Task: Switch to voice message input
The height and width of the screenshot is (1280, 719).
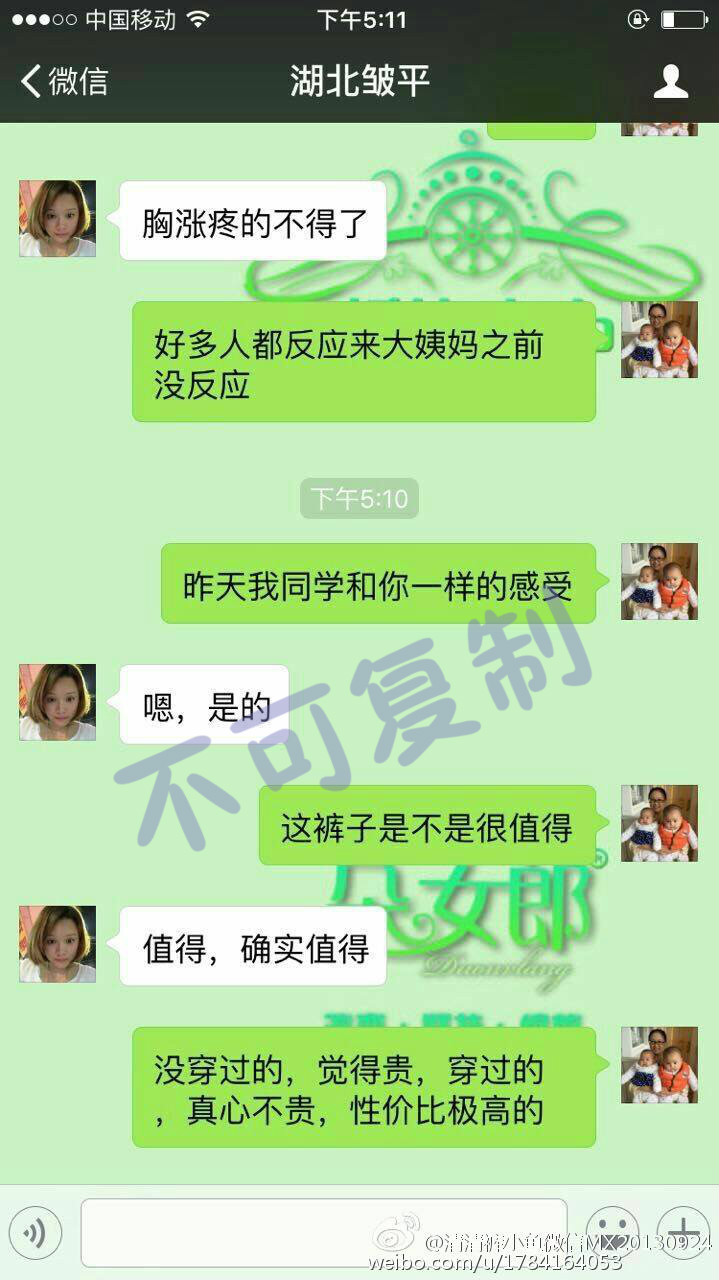Action: [36, 1233]
